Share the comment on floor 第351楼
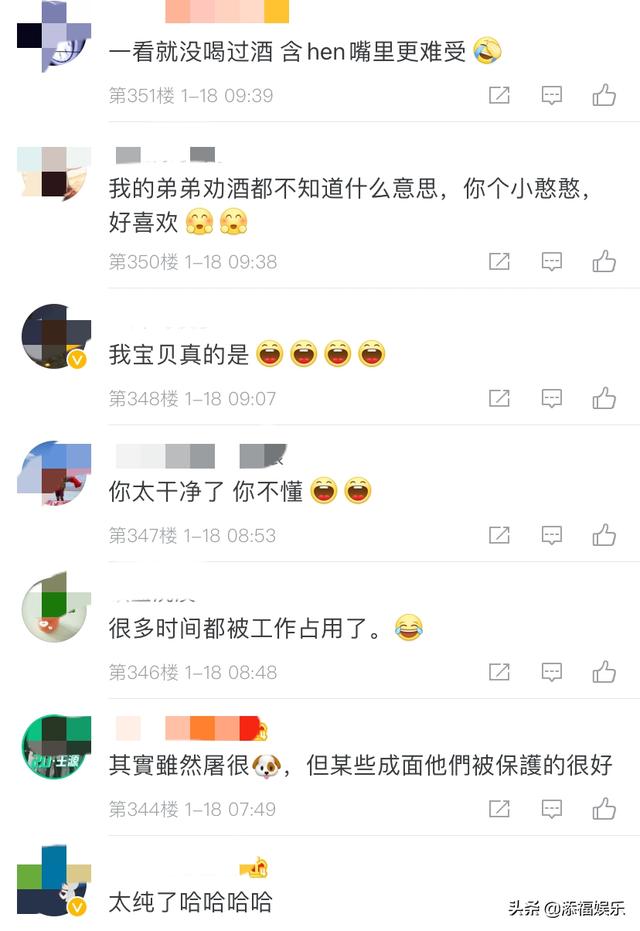The width and height of the screenshot is (640, 931). point(499,96)
